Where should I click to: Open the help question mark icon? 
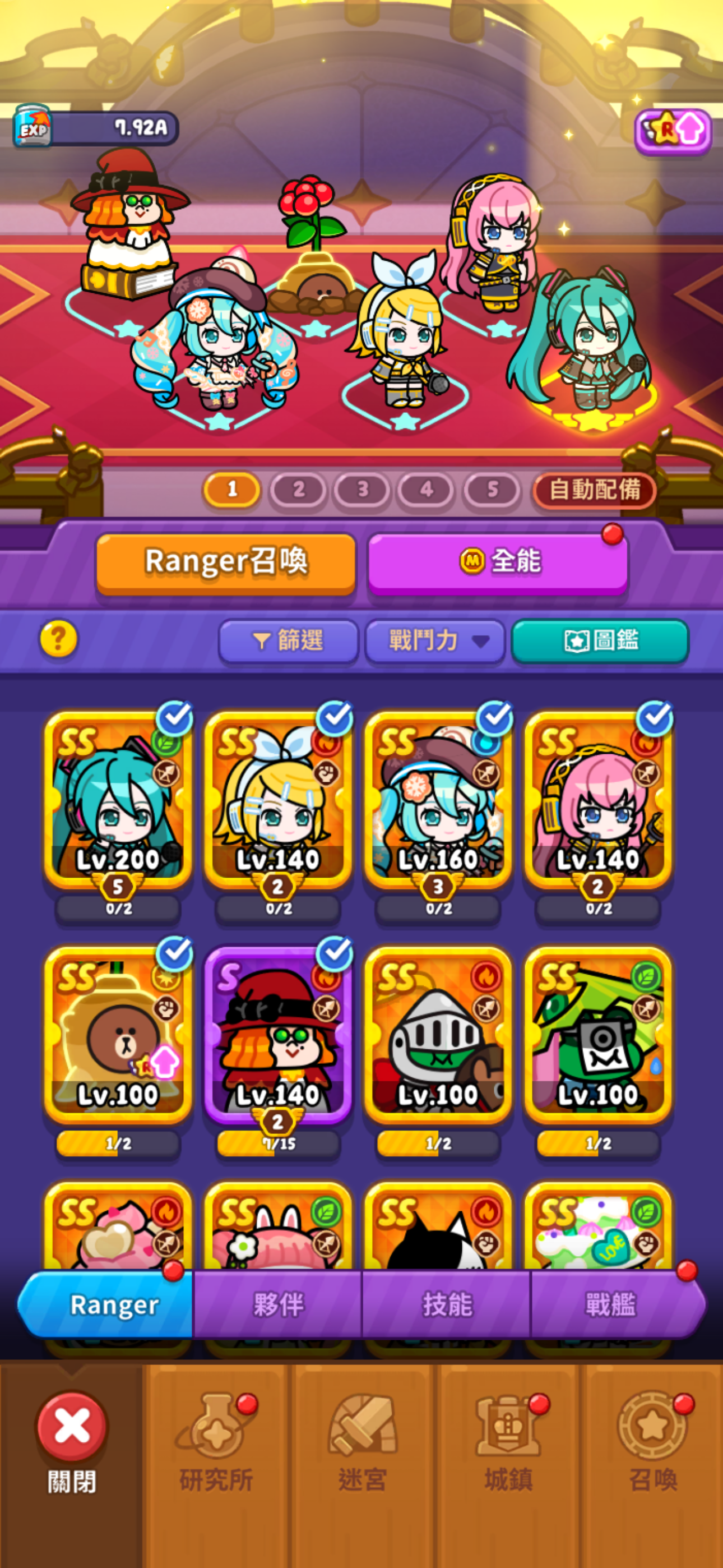point(58,639)
